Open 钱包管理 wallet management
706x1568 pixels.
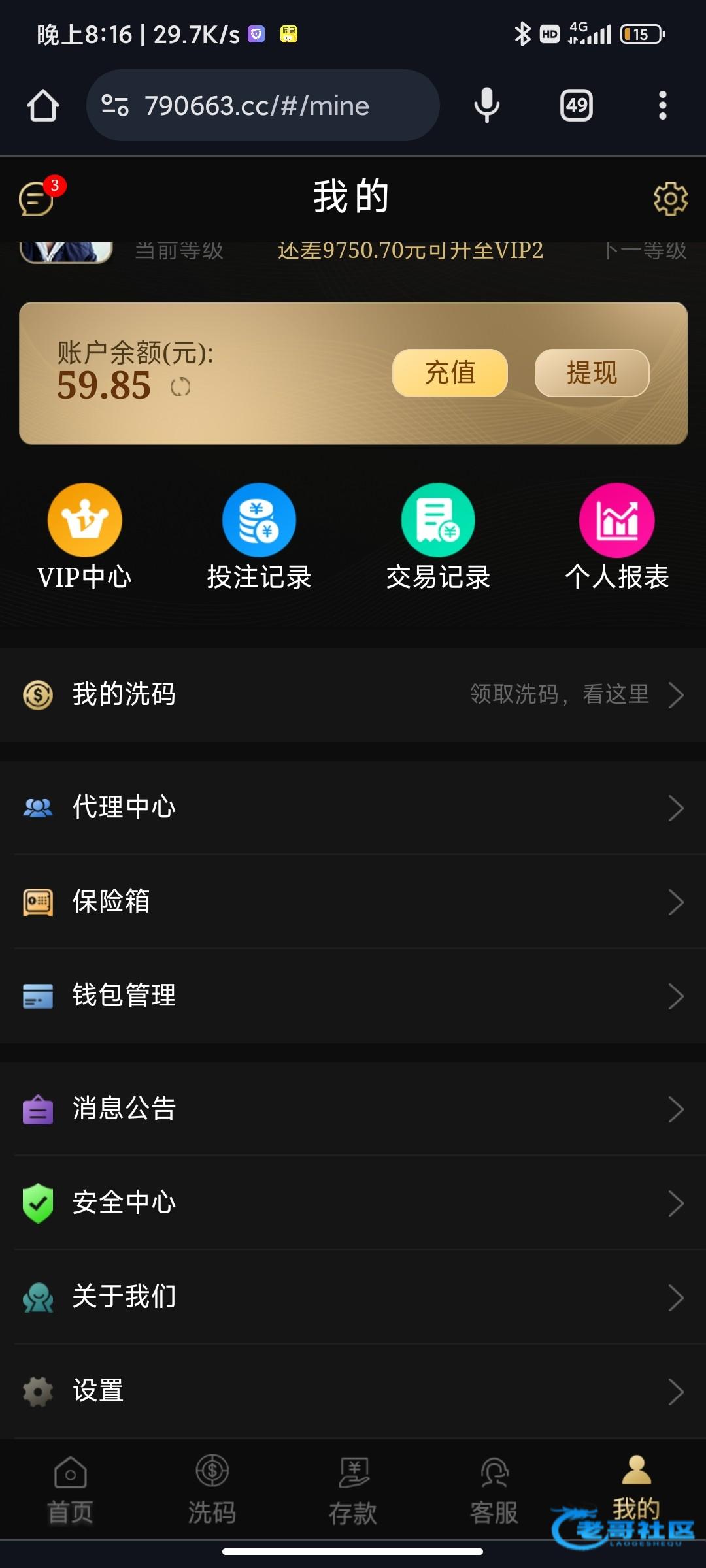coord(353,996)
